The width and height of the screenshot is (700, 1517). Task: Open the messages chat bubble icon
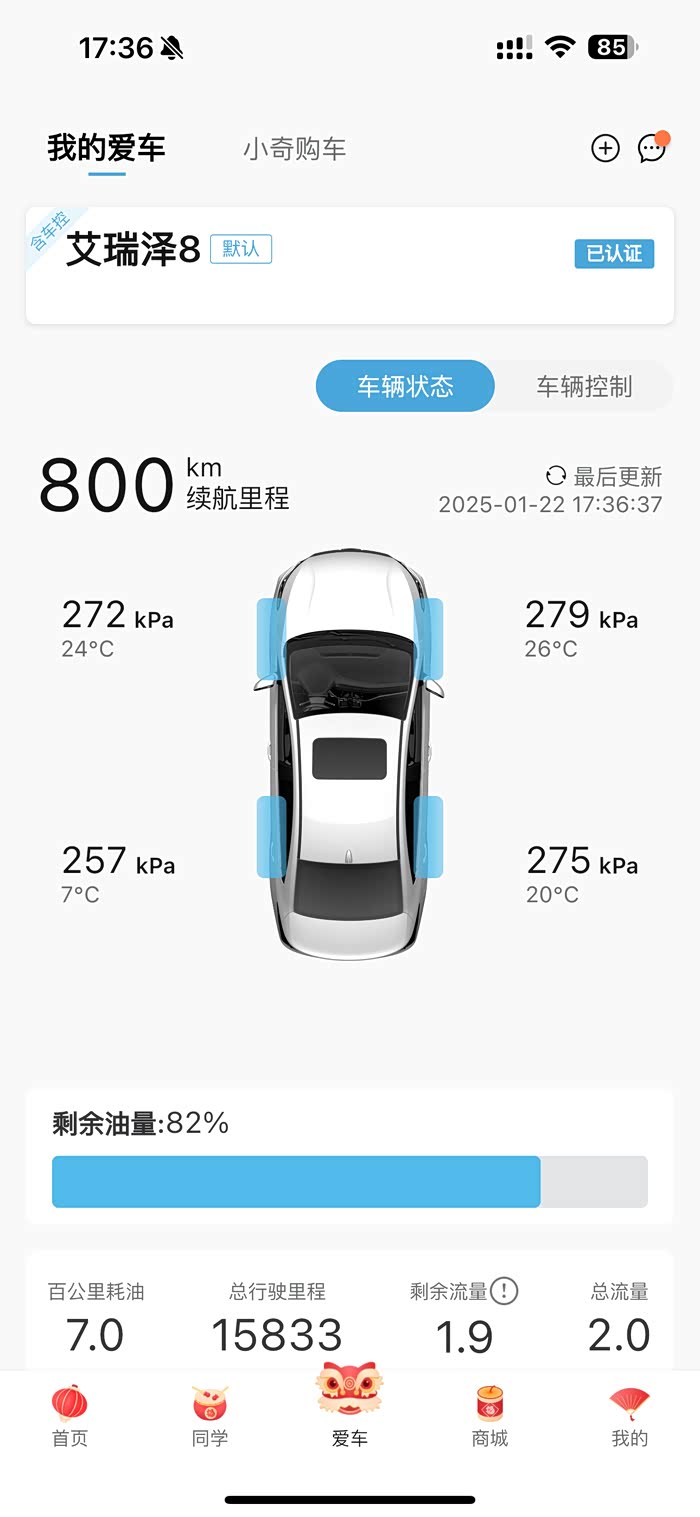[653, 148]
